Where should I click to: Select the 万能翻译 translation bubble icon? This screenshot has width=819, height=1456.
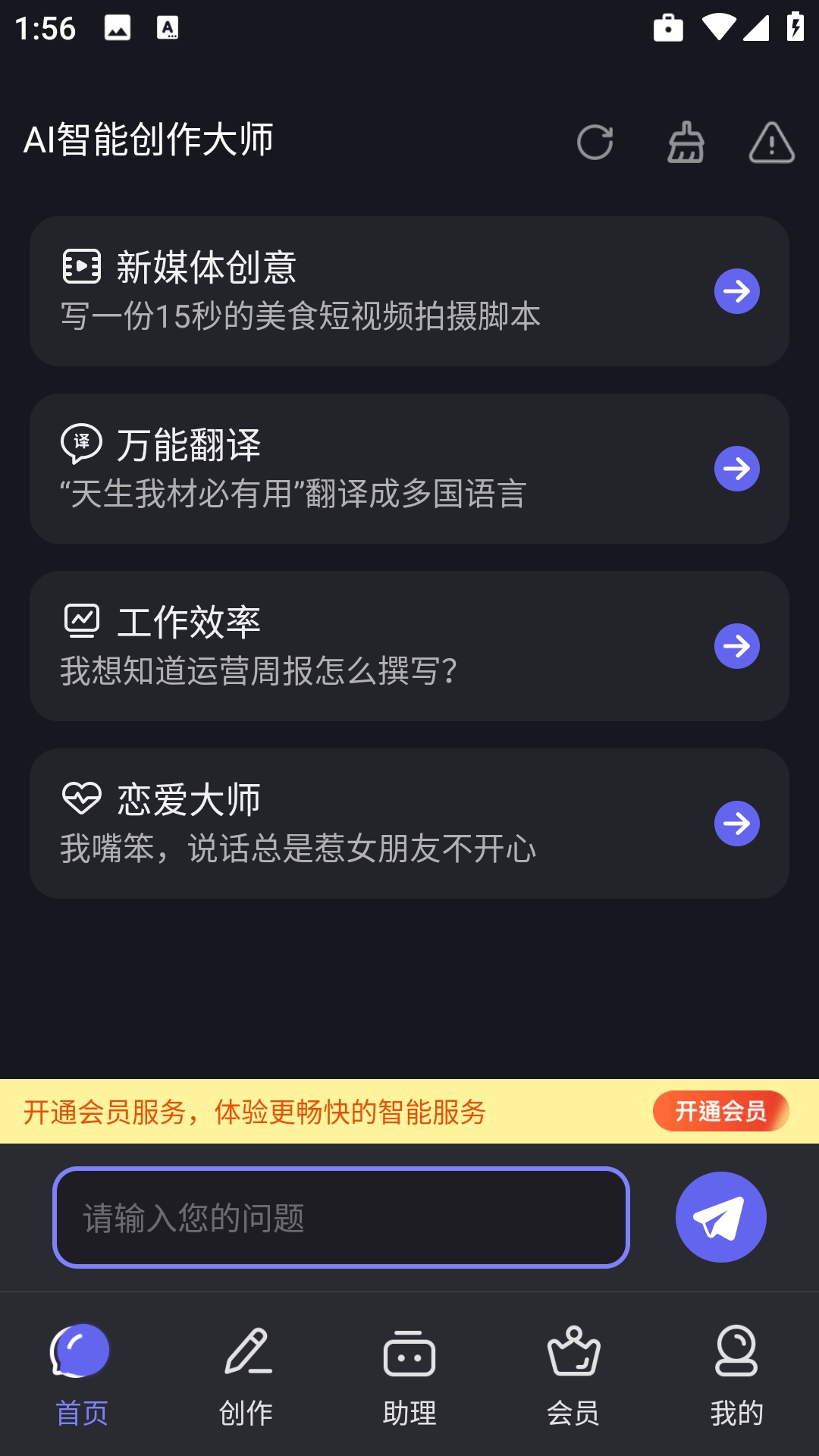pyautogui.click(x=82, y=444)
